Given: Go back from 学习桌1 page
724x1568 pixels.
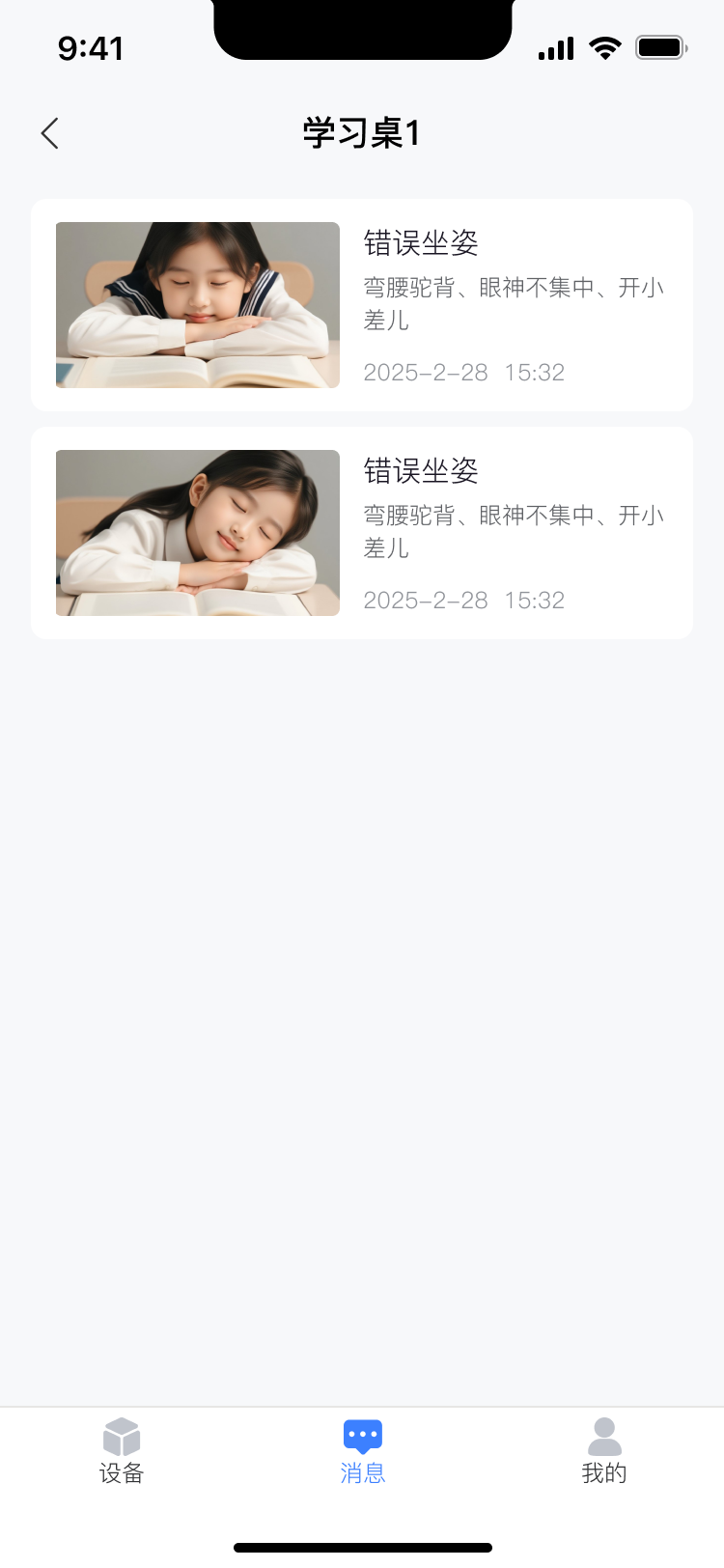Looking at the screenshot, I should (x=50, y=133).
